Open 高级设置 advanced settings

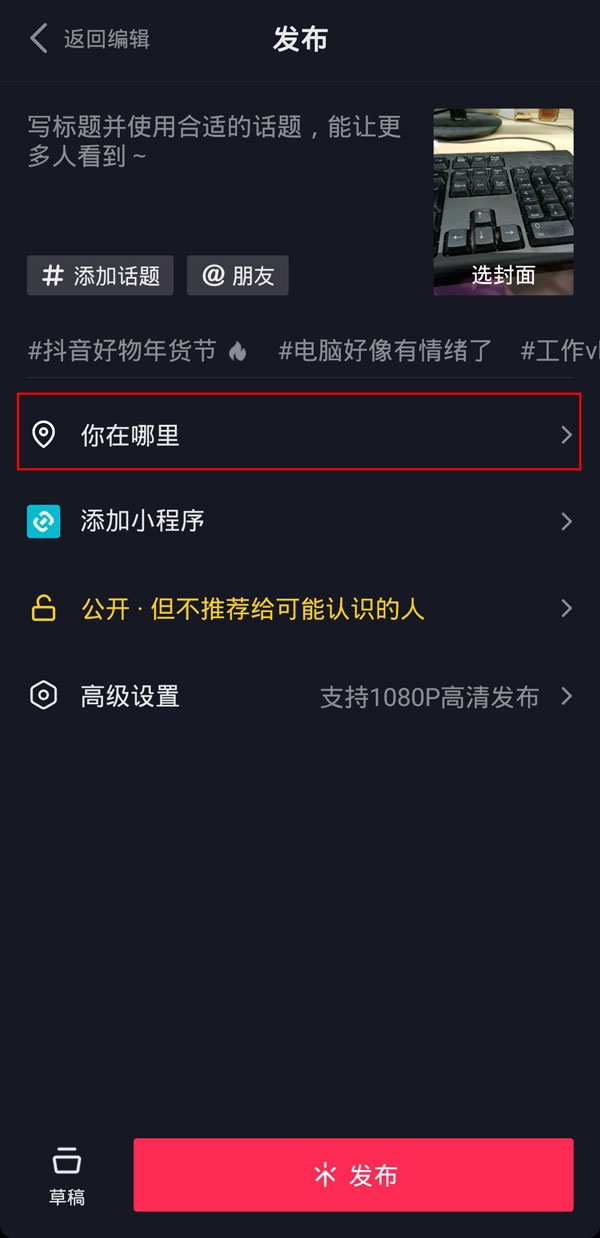click(x=299, y=697)
